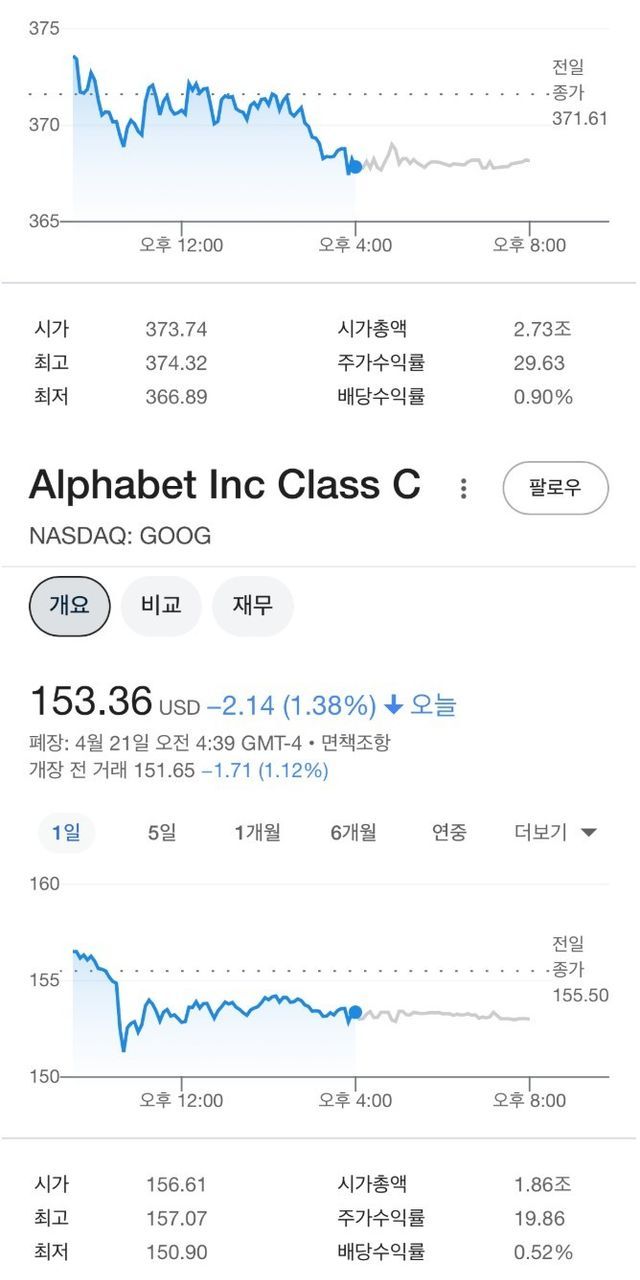Show the 1개월 chart range

(x=257, y=832)
